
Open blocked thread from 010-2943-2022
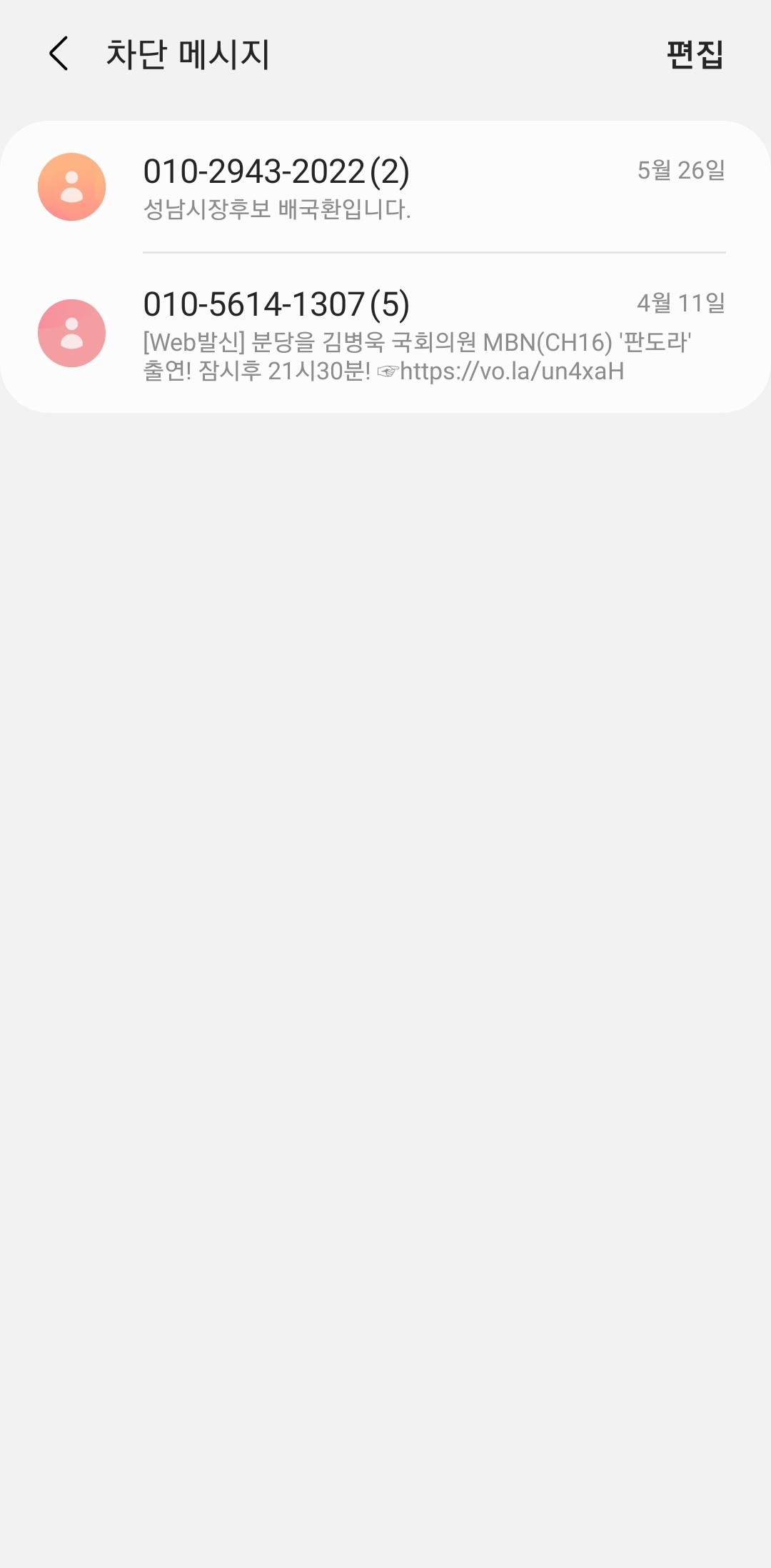tap(385, 187)
